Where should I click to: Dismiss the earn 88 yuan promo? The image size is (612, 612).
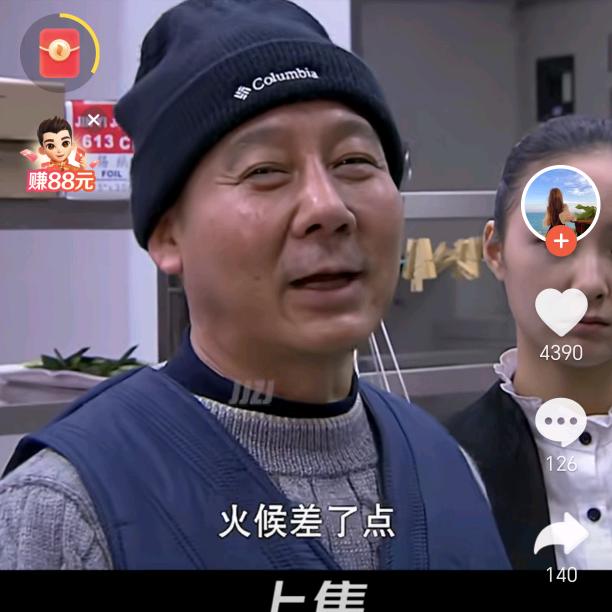pos(93,120)
